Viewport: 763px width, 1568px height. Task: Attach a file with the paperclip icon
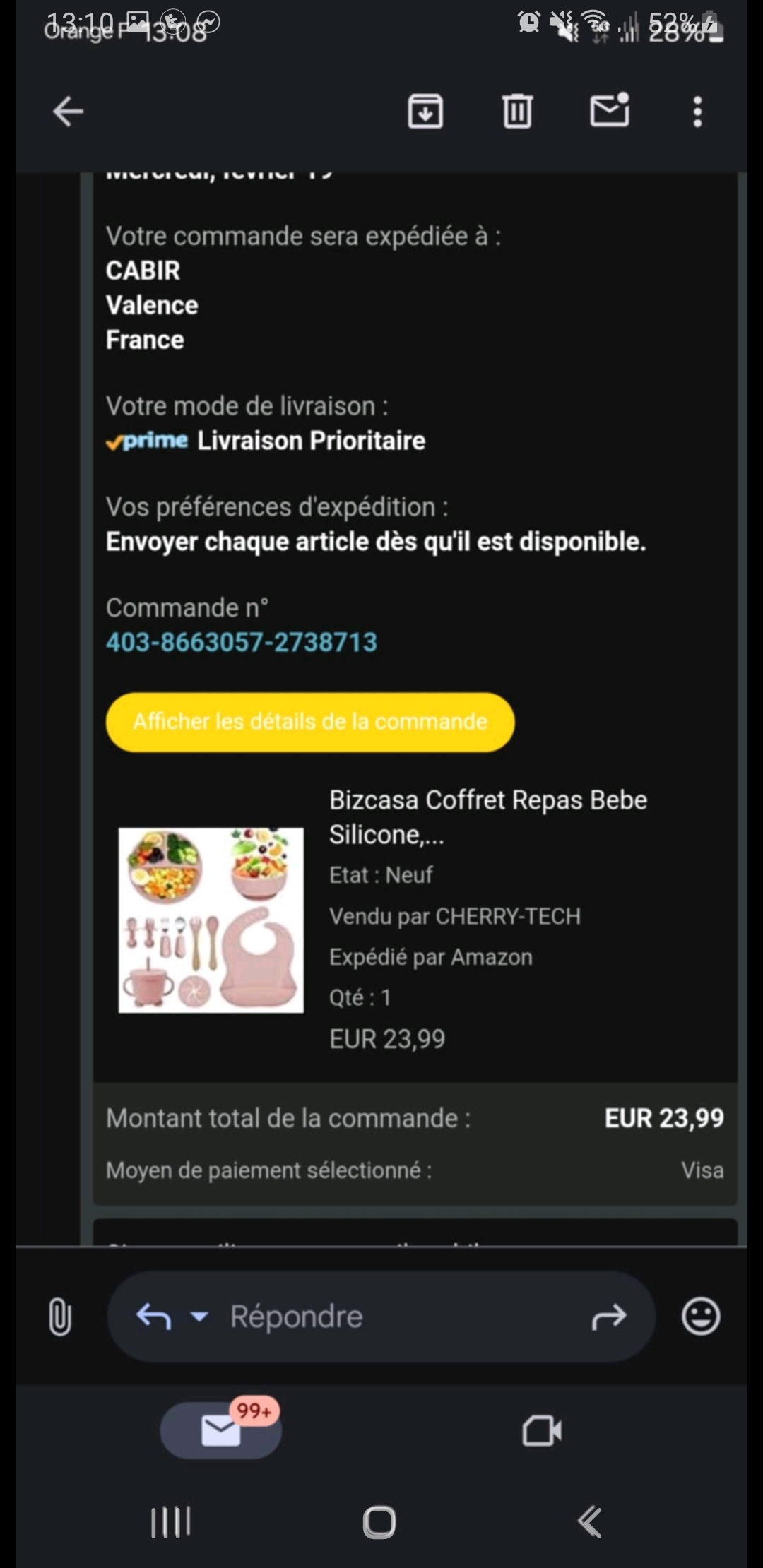pos(60,1317)
